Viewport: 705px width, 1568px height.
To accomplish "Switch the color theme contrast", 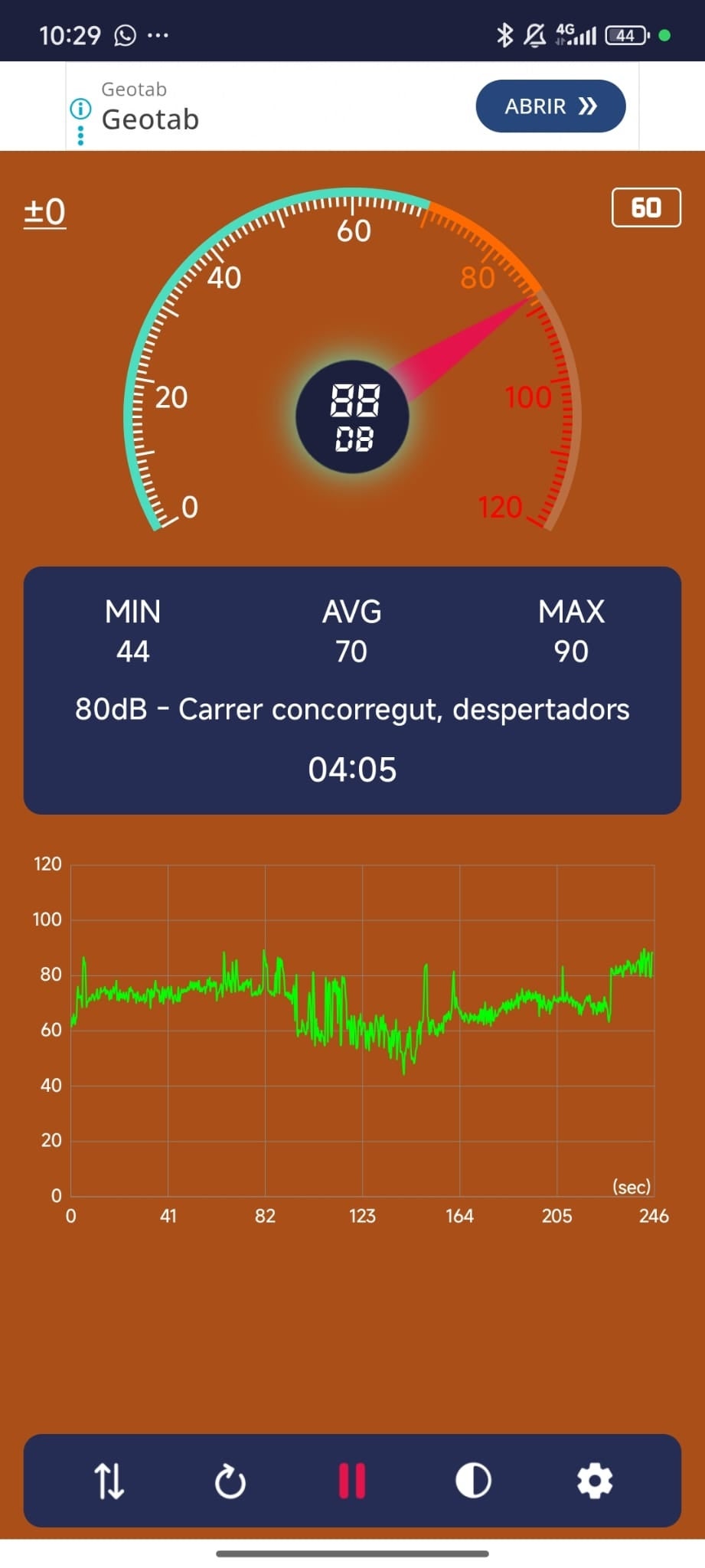I will [x=473, y=1481].
